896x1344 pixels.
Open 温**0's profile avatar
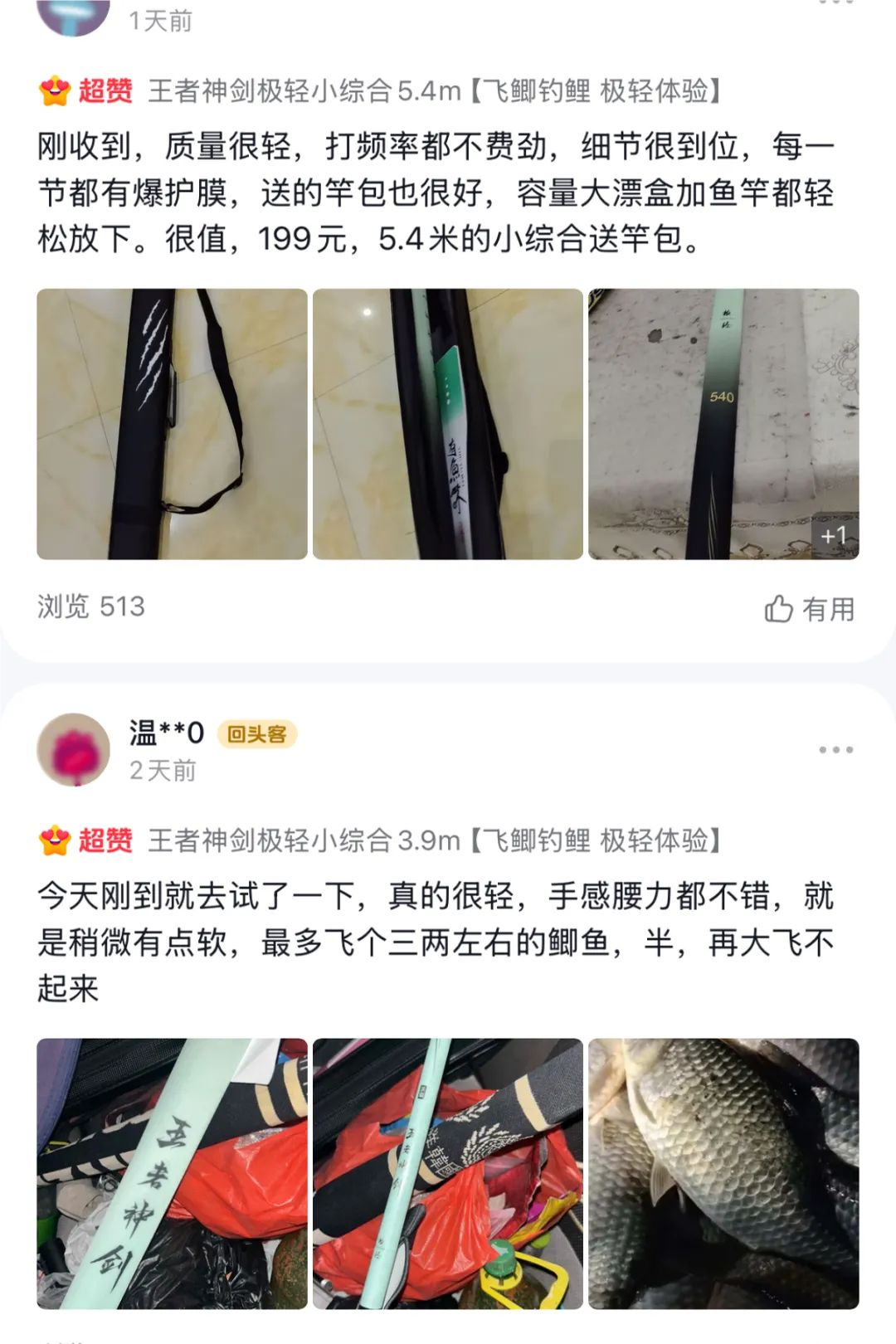pyautogui.click(x=74, y=749)
